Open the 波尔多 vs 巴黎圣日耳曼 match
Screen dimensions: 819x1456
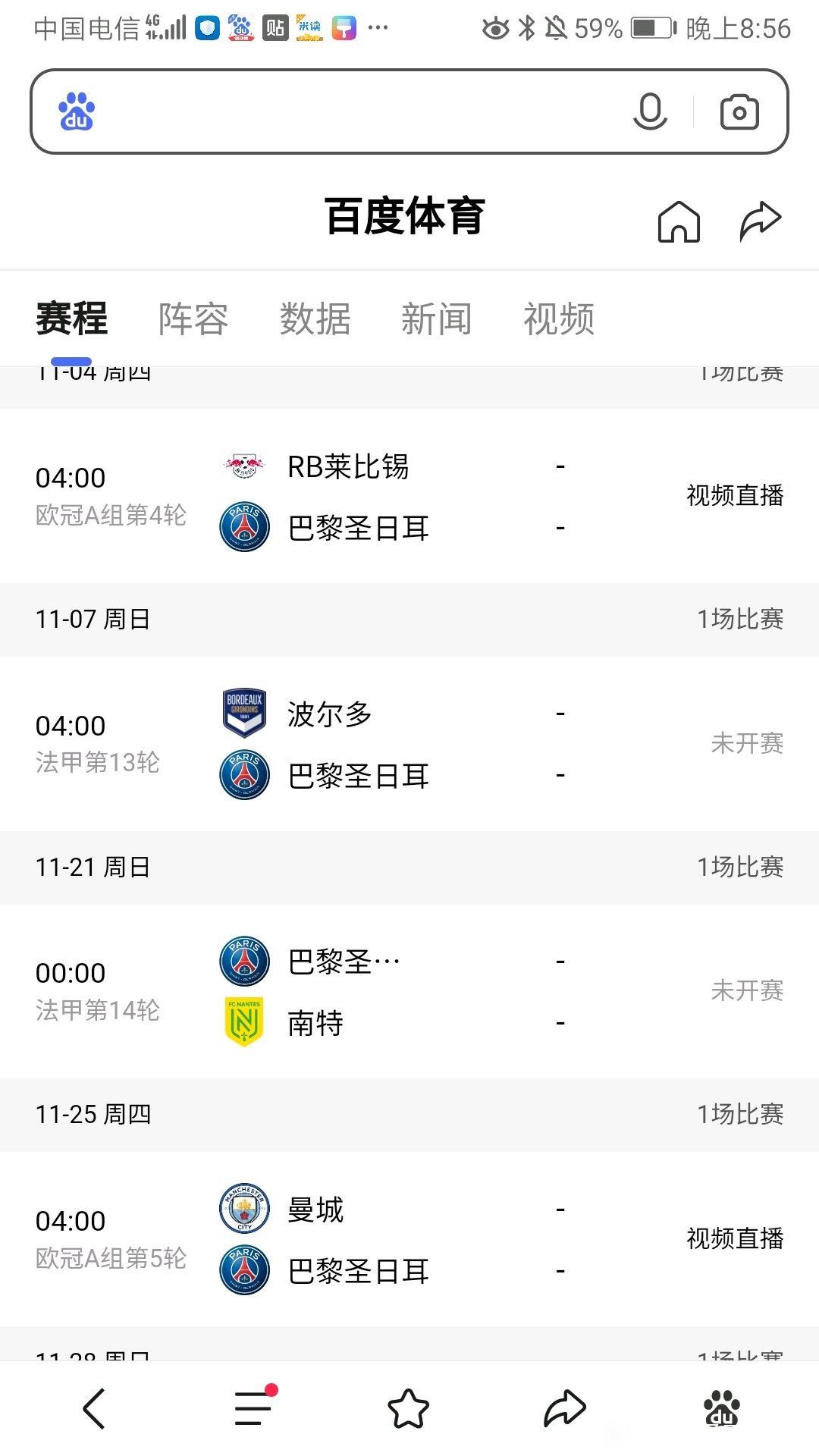click(409, 744)
